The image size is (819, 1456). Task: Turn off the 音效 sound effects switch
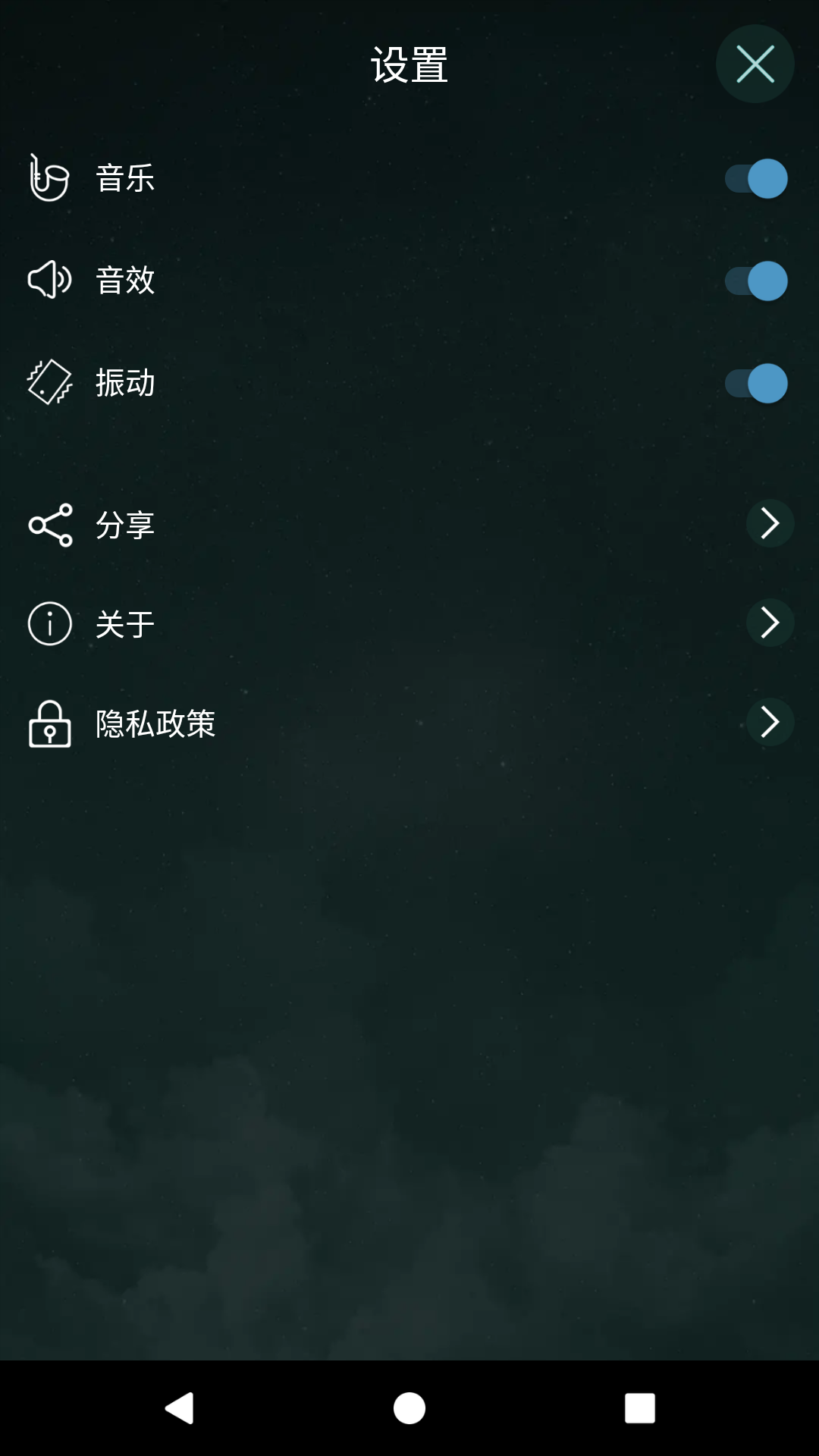pos(754,280)
